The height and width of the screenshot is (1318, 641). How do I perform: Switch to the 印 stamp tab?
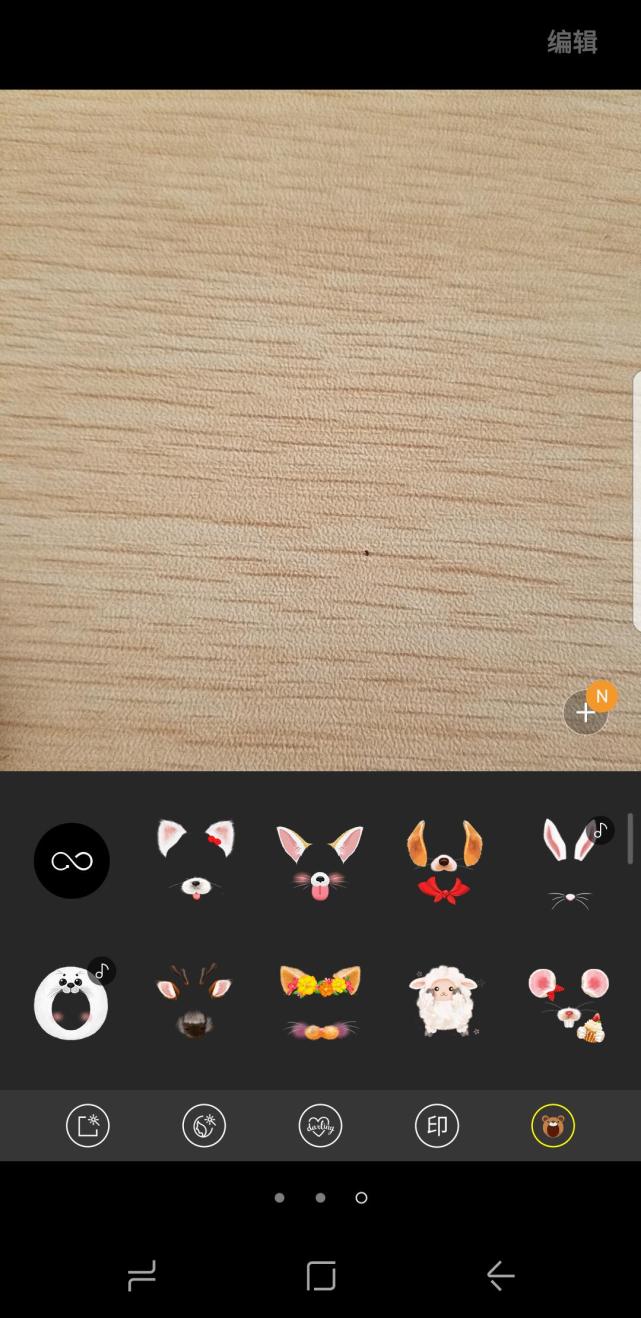436,1126
